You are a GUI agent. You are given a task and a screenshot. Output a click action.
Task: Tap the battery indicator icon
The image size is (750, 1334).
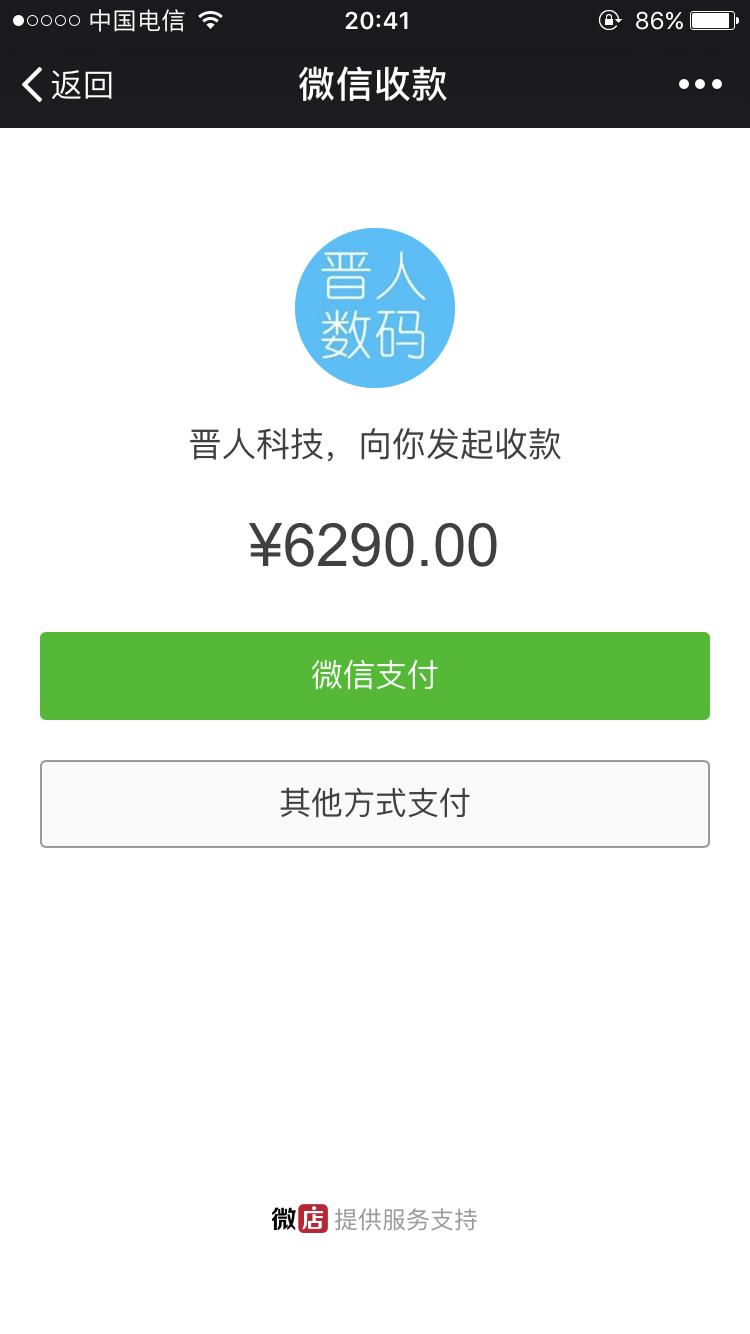click(x=712, y=18)
